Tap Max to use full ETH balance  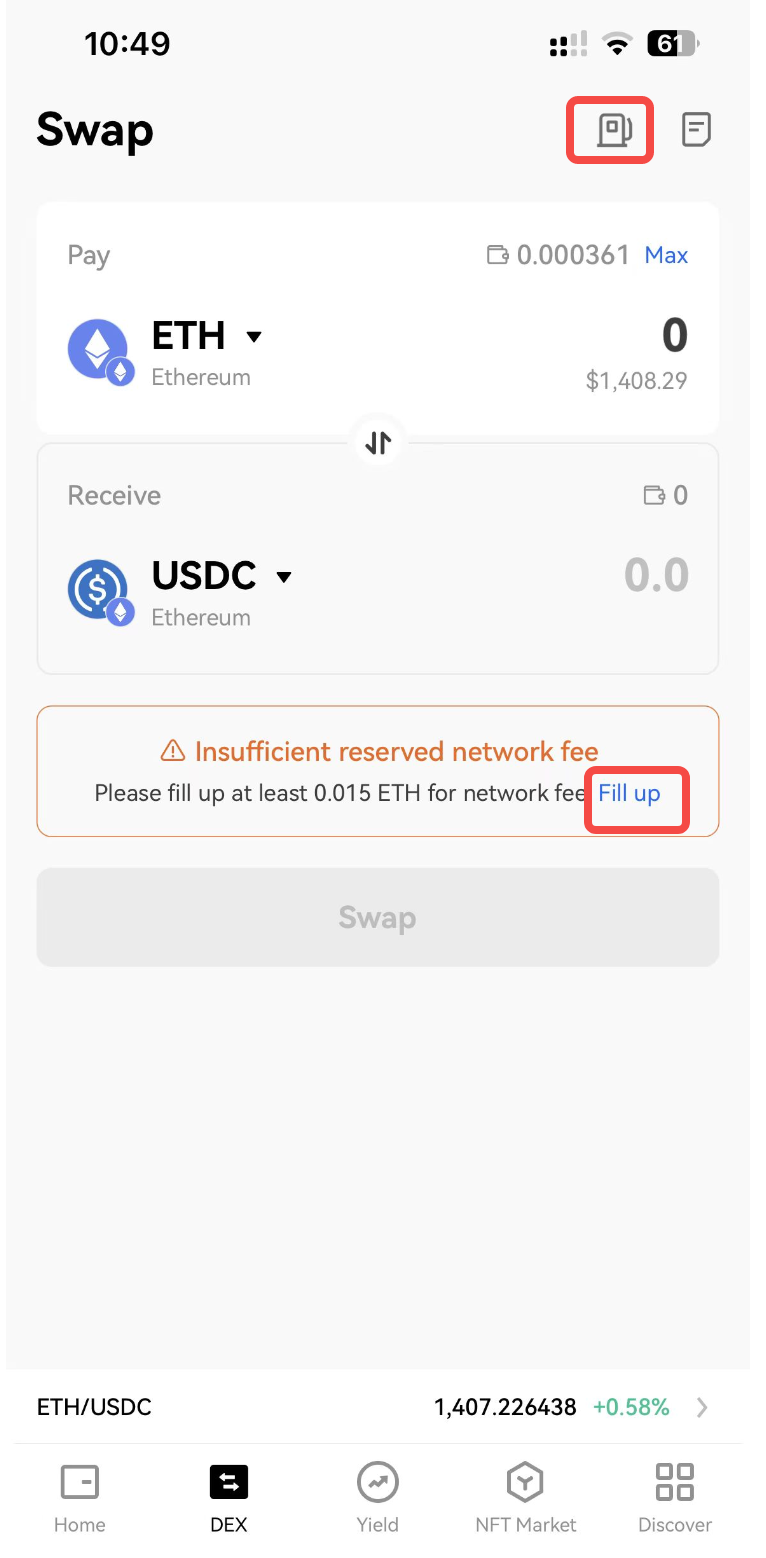pos(666,255)
